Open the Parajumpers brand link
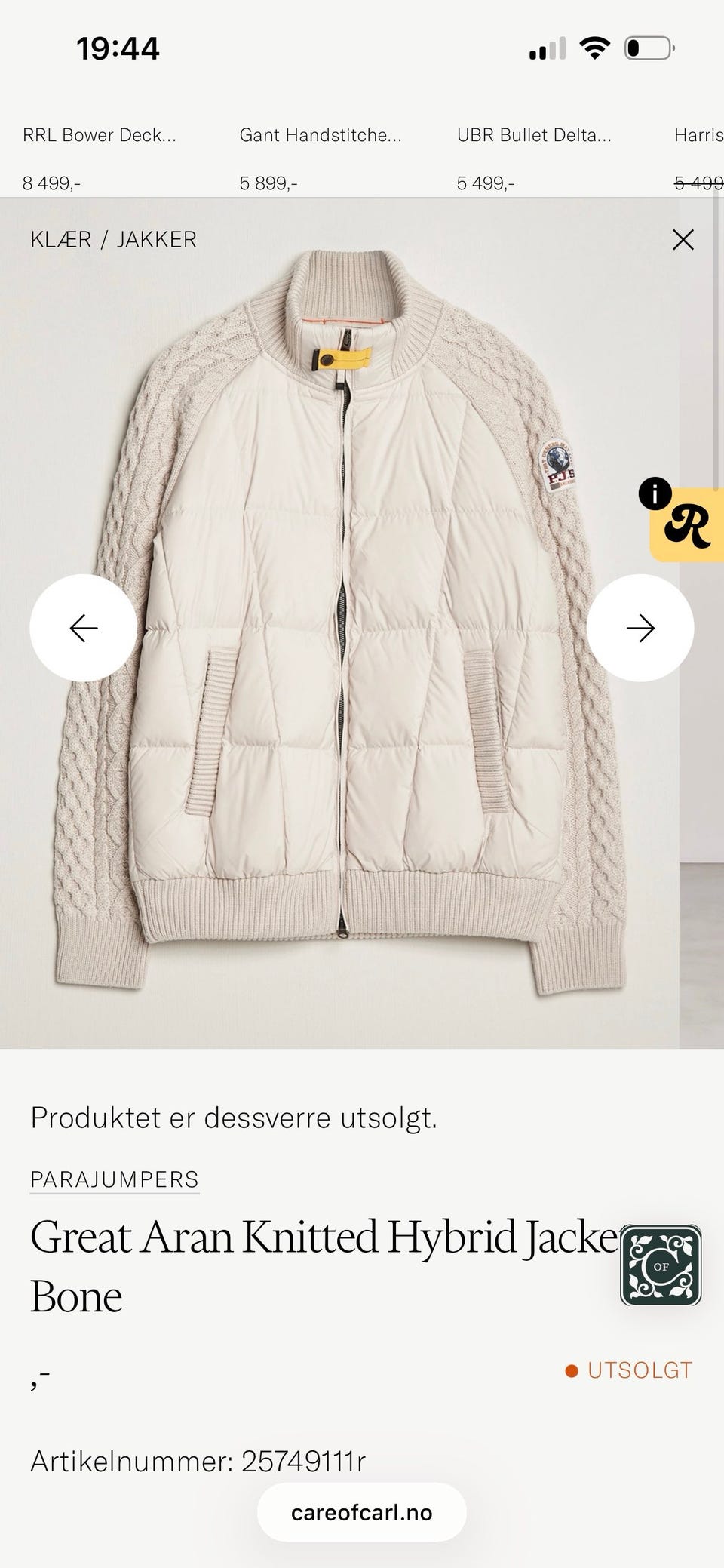 pyautogui.click(x=115, y=1179)
